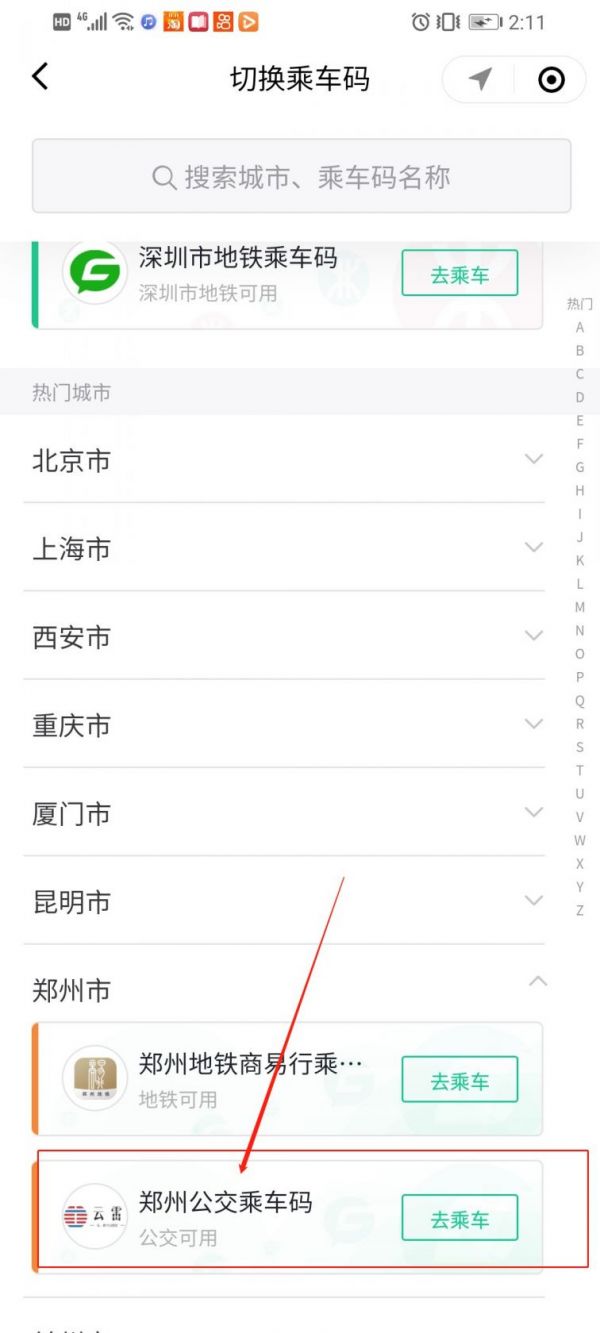Expand the 厦门市 row

tap(285, 813)
